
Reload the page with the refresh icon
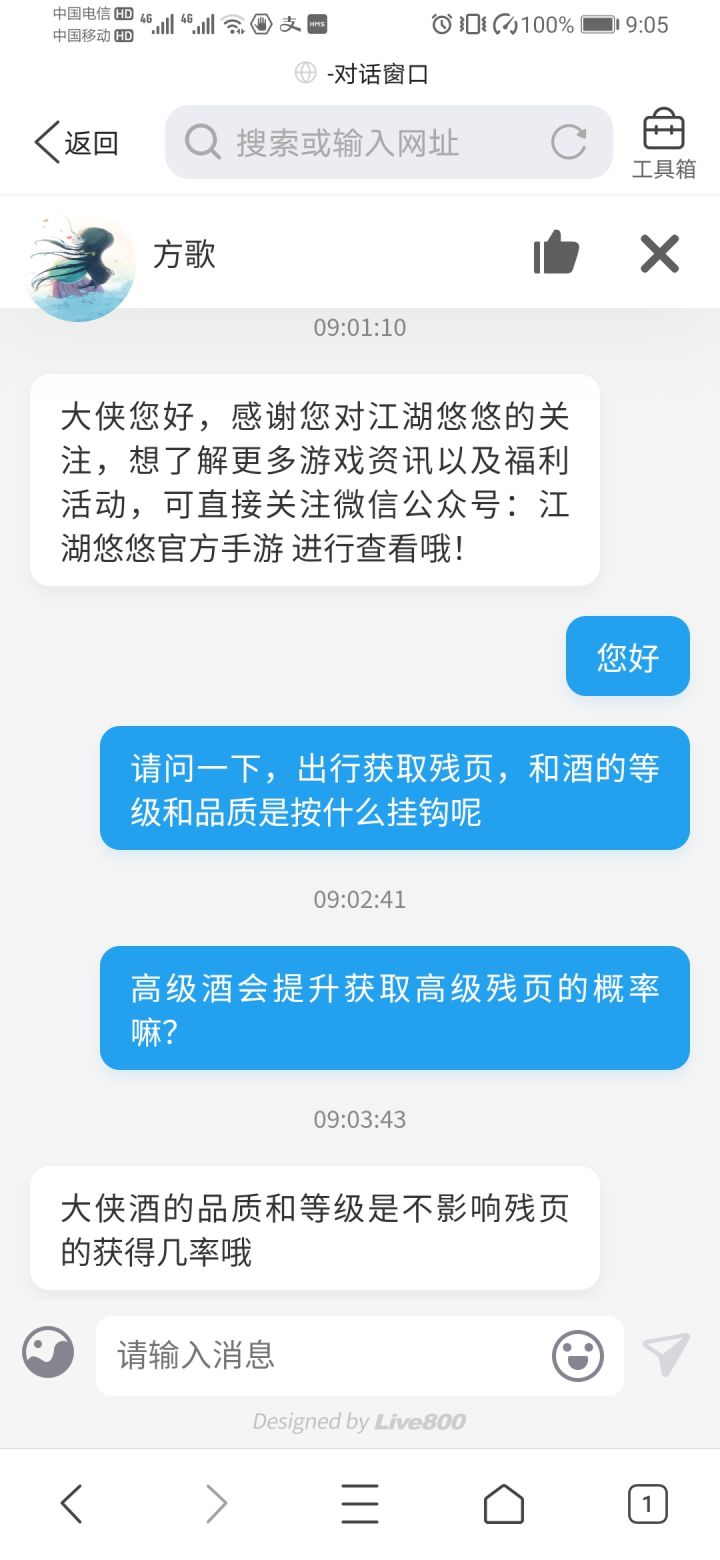[x=568, y=143]
